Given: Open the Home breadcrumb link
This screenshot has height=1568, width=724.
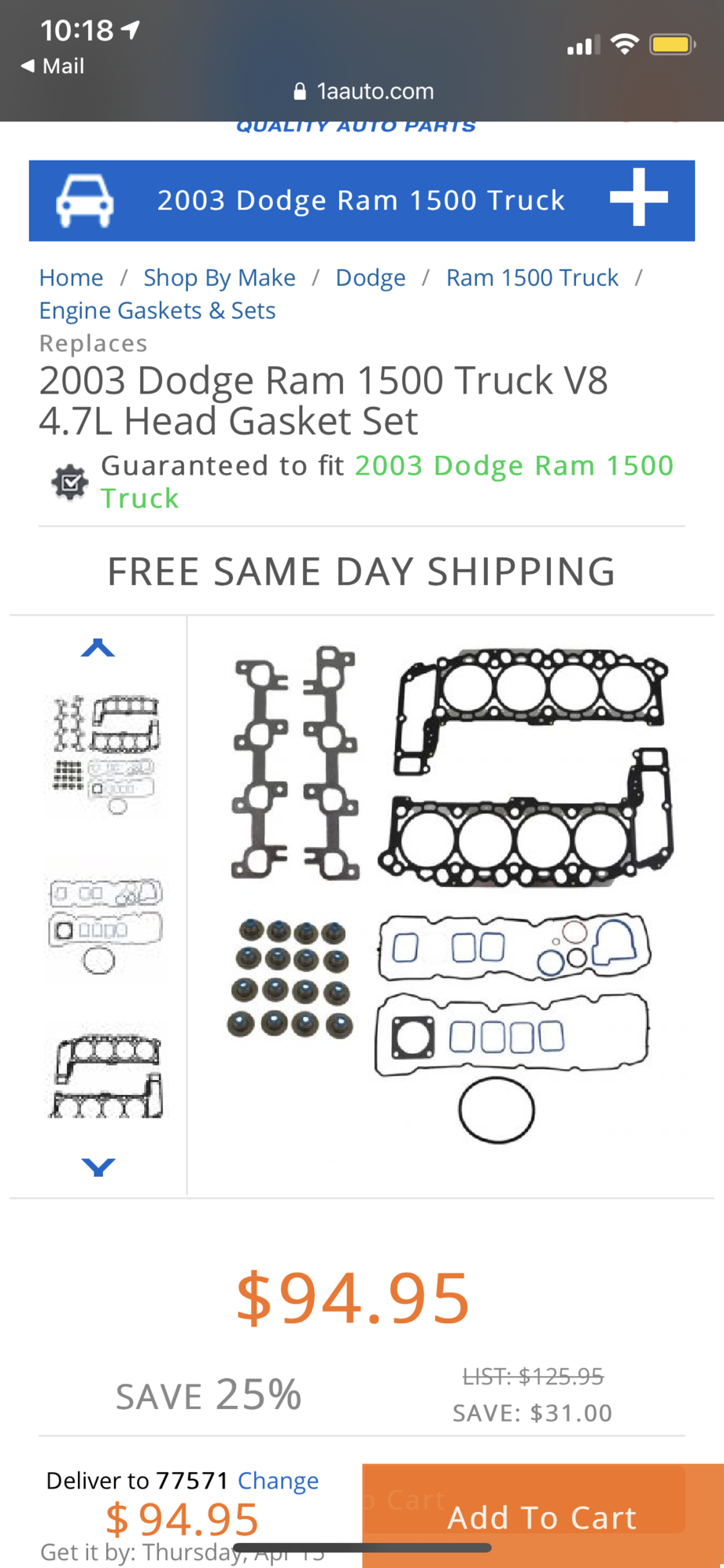Looking at the screenshot, I should [71, 277].
